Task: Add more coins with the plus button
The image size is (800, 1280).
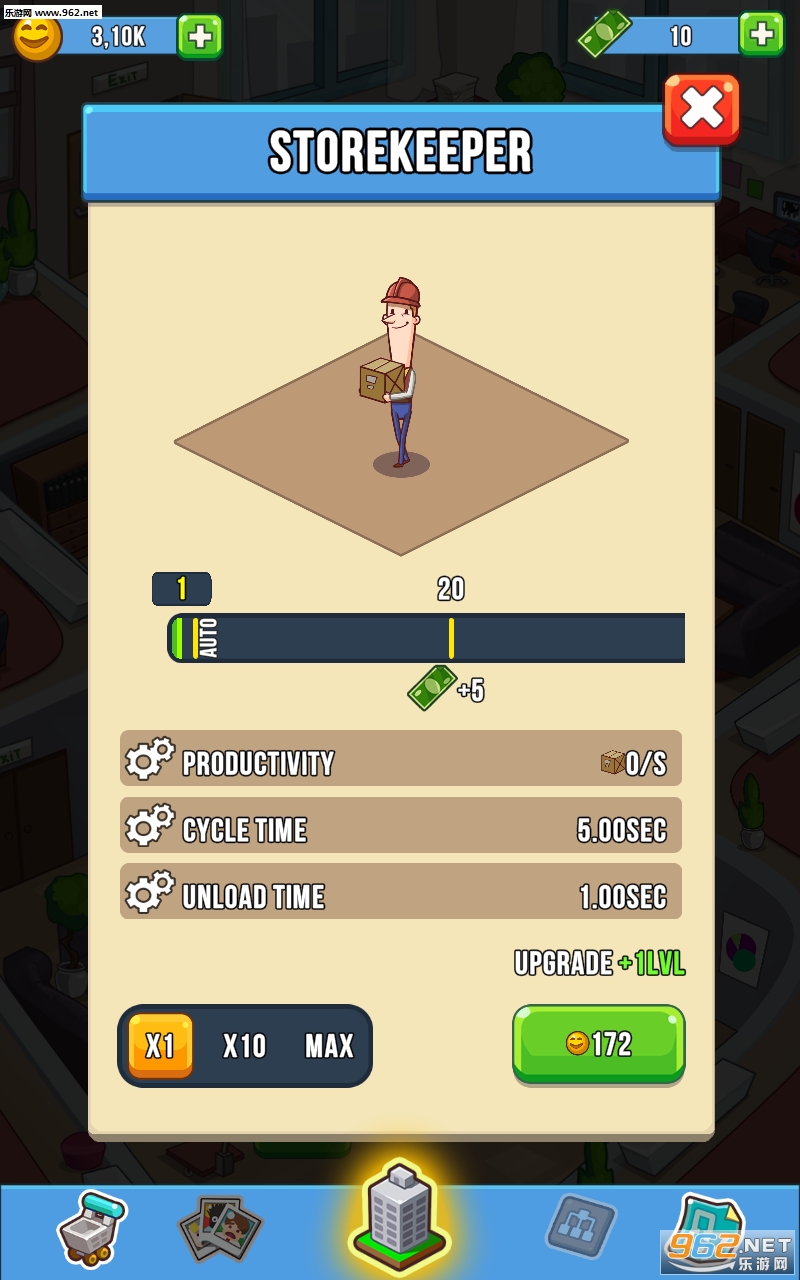Action: click(x=200, y=37)
